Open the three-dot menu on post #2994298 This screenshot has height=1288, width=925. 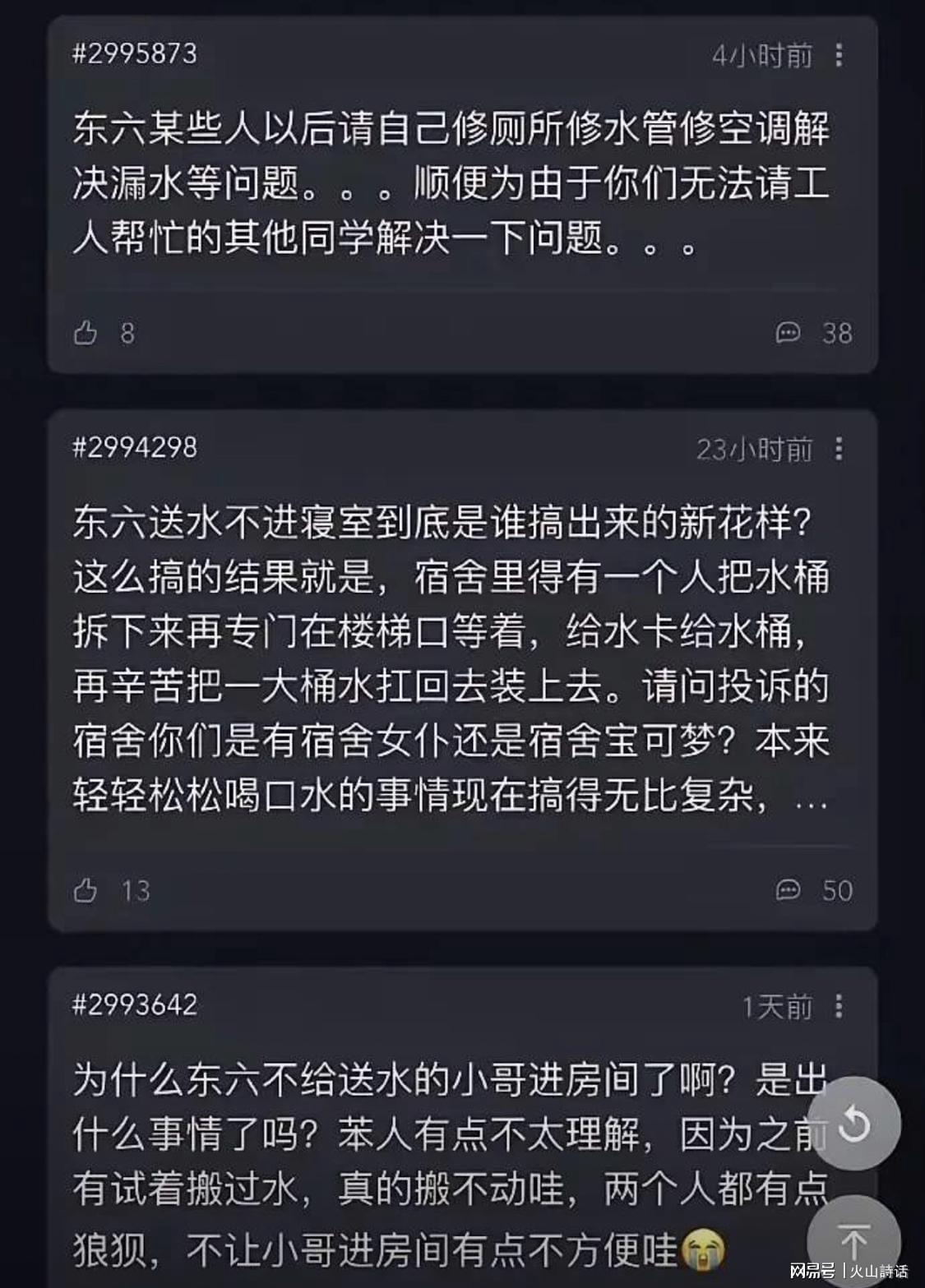coord(839,450)
